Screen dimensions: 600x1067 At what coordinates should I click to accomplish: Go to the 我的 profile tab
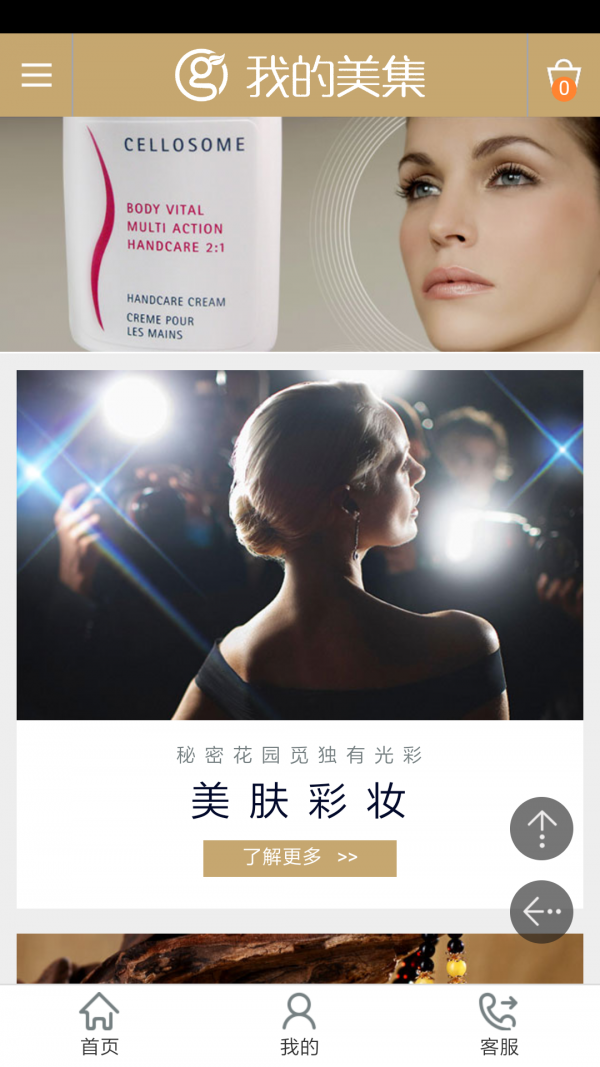299,1025
